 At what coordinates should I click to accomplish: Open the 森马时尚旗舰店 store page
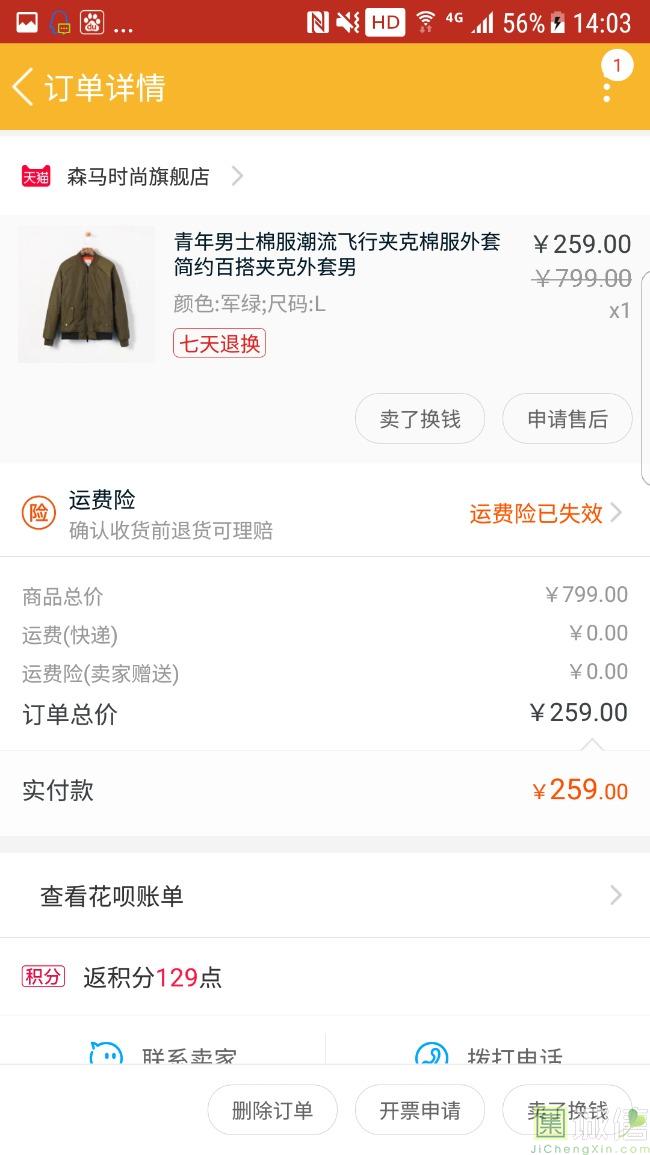[138, 177]
